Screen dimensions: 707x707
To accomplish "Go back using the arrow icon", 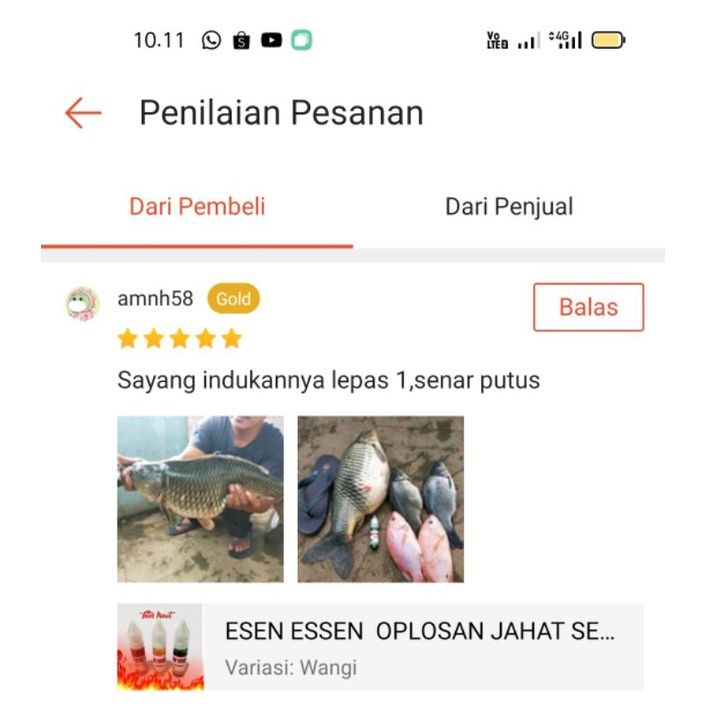I will click(x=83, y=113).
